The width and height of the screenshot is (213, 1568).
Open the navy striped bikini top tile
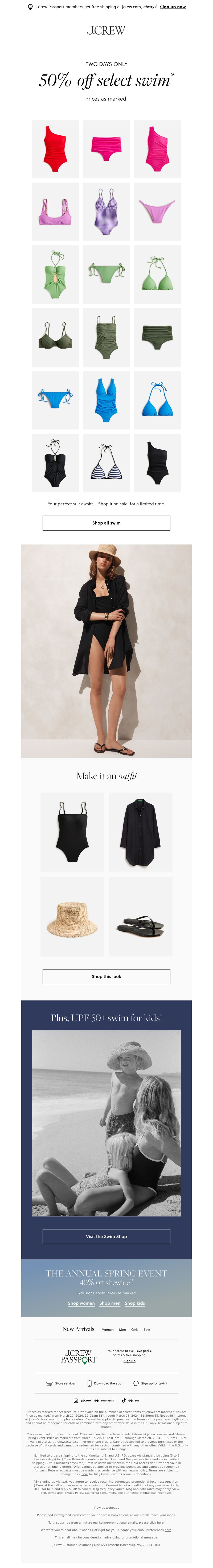pos(106,463)
